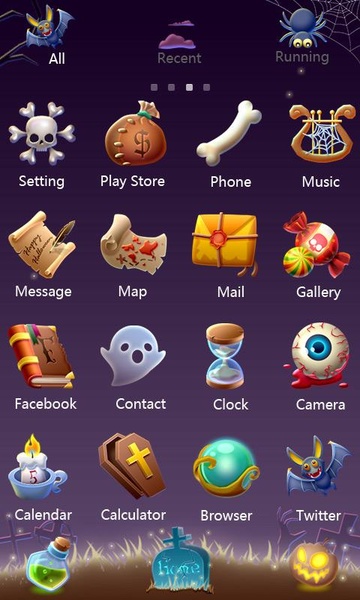This screenshot has width=360, height=600.
Task: Open the Setting app
Action: click(x=41, y=146)
